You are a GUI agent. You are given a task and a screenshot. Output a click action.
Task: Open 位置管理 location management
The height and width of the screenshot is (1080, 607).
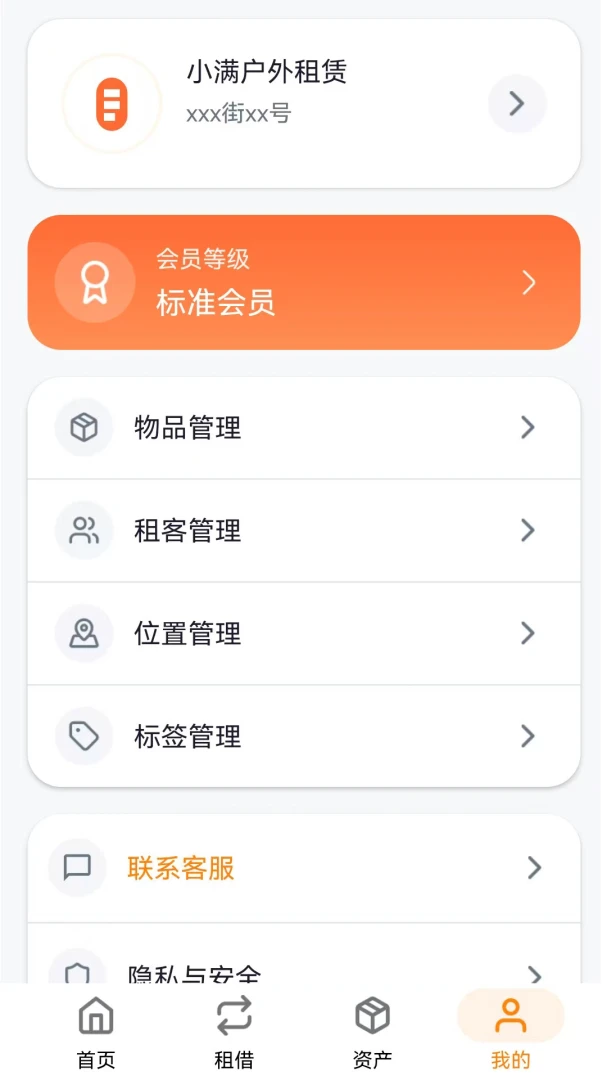pyautogui.click(x=303, y=633)
